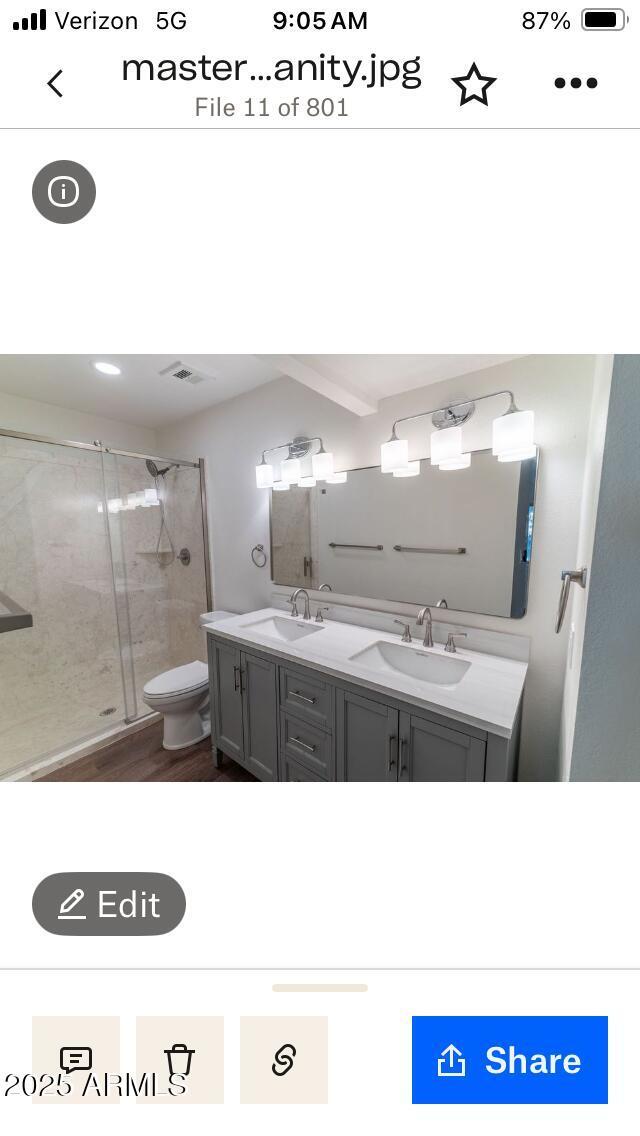Screen dimensions: 640x1136
Task: Open the three-dot overflow menu
Action: click(576, 83)
